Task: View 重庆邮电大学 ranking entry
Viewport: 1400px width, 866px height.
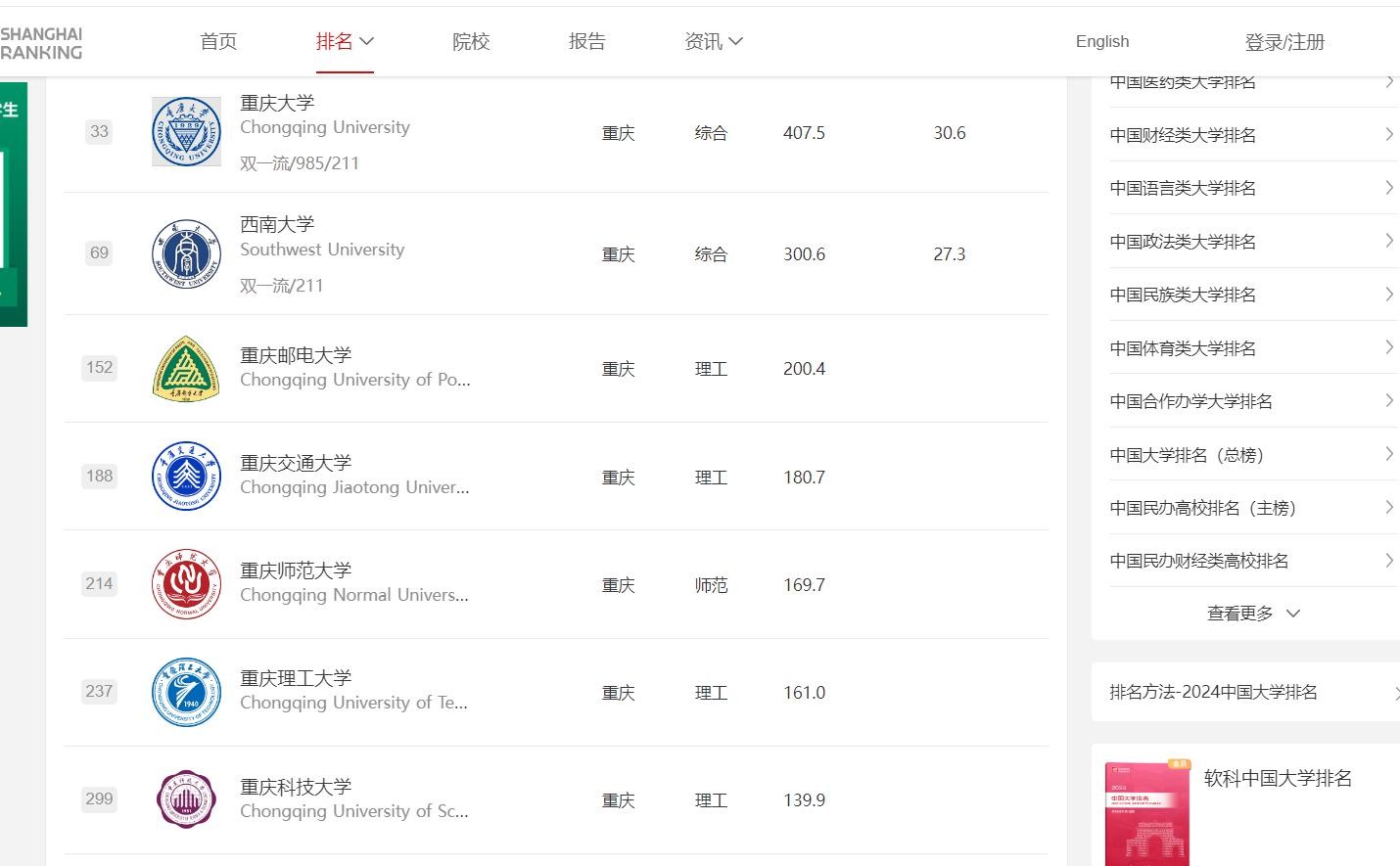Action: coord(296,355)
